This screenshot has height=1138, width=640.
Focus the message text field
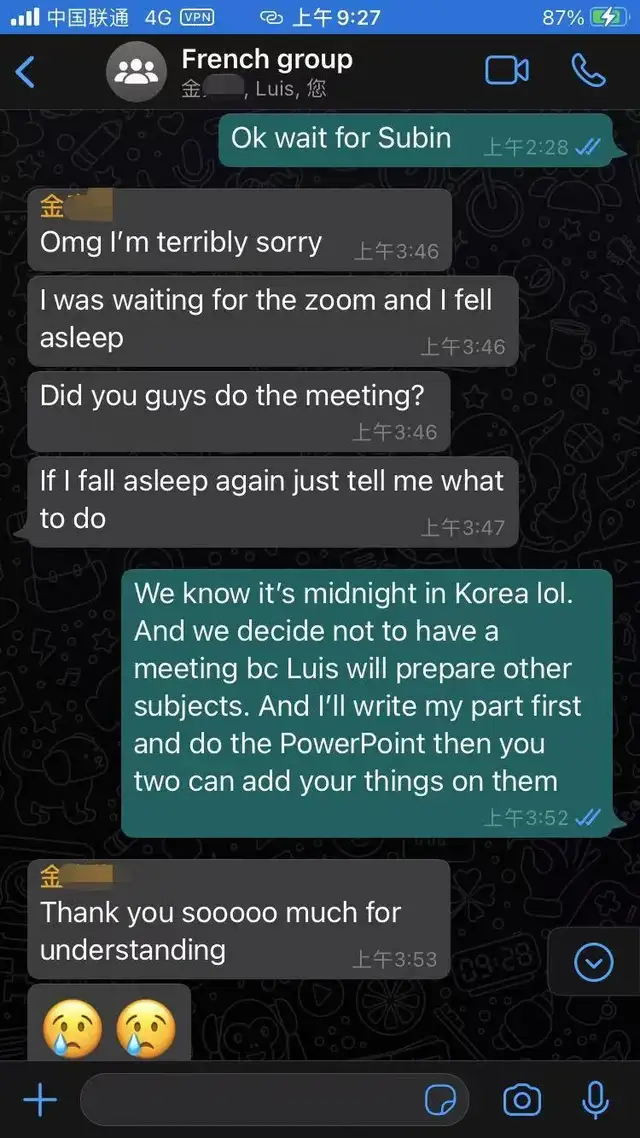click(250, 1101)
